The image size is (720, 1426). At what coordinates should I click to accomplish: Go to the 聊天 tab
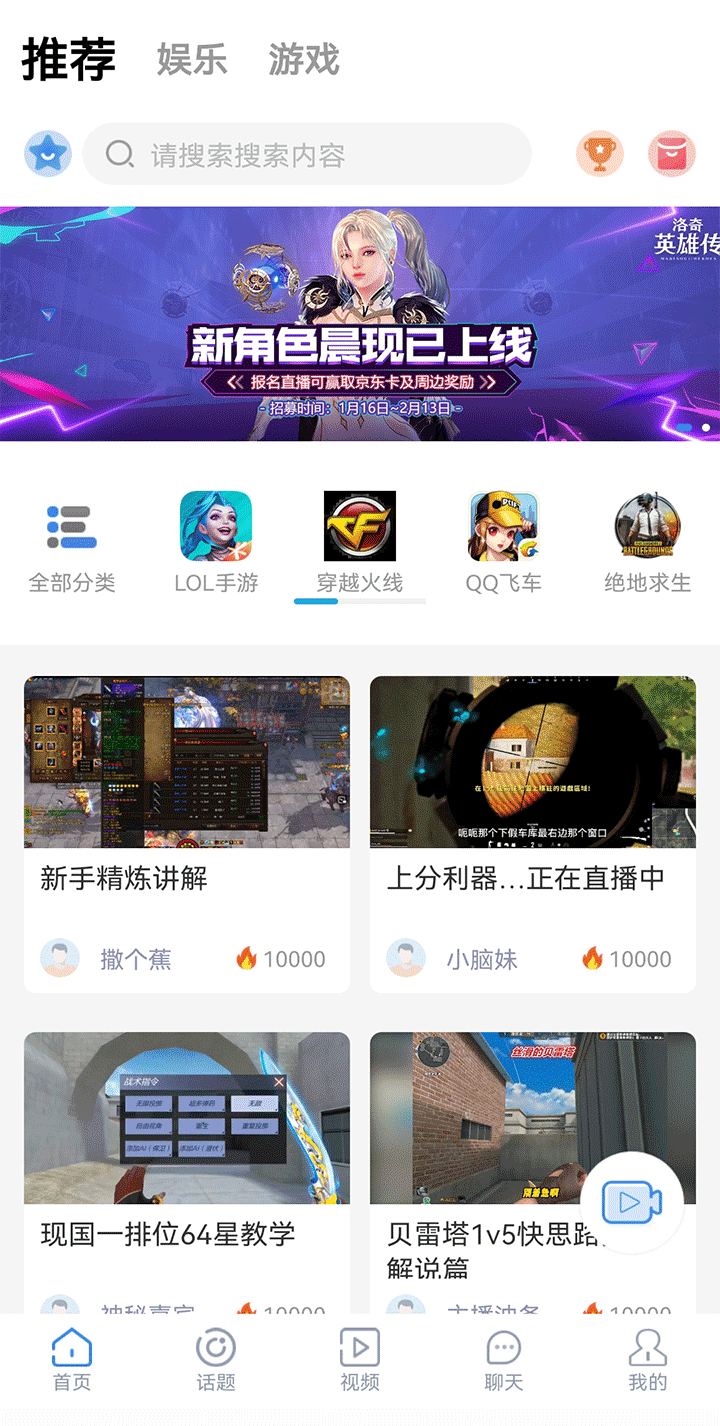tap(504, 1360)
